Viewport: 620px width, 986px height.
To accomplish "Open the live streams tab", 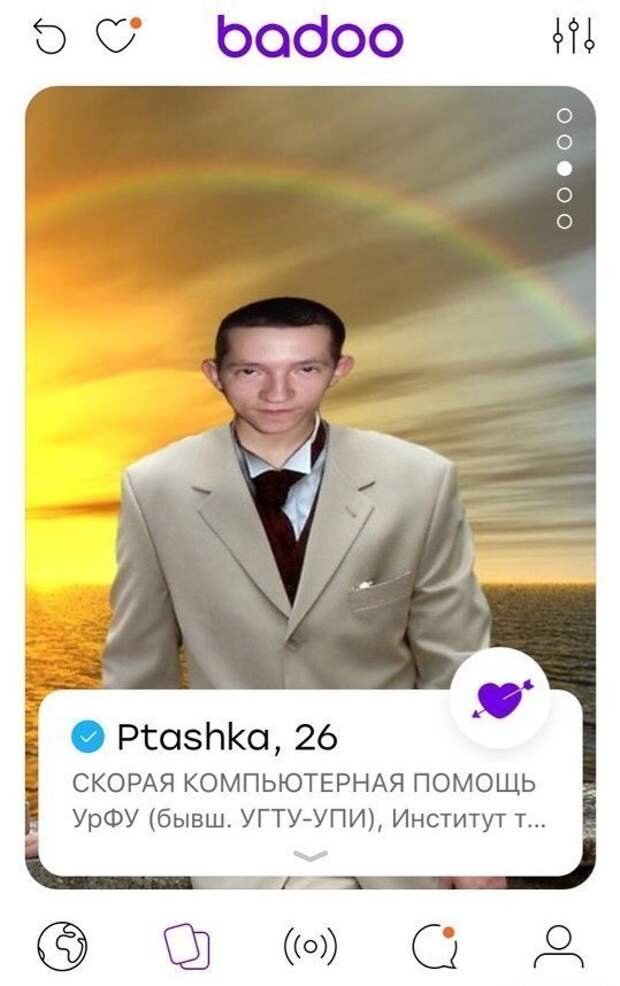I will 310,945.
